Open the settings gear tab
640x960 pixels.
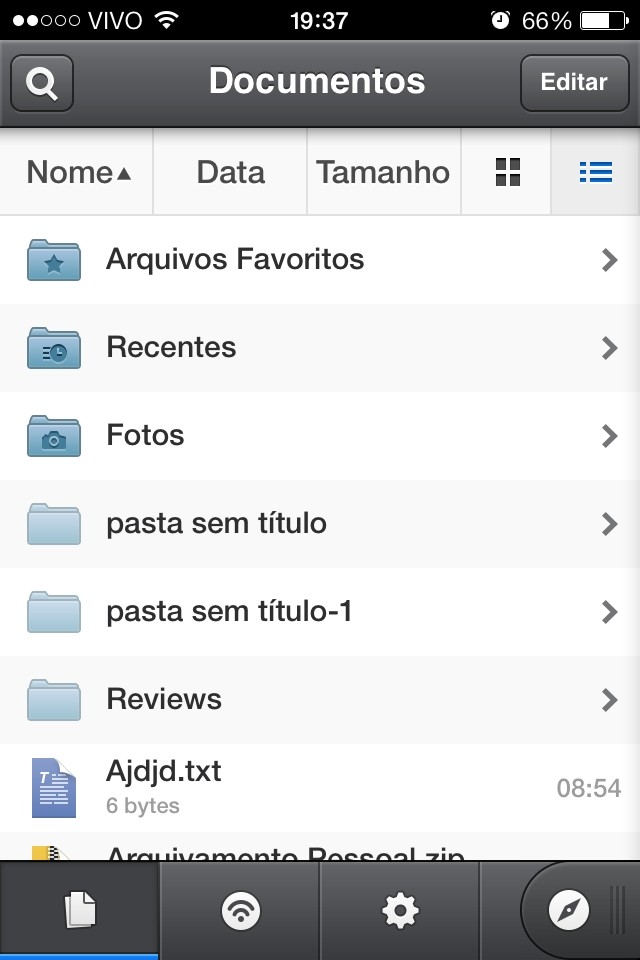pos(400,910)
